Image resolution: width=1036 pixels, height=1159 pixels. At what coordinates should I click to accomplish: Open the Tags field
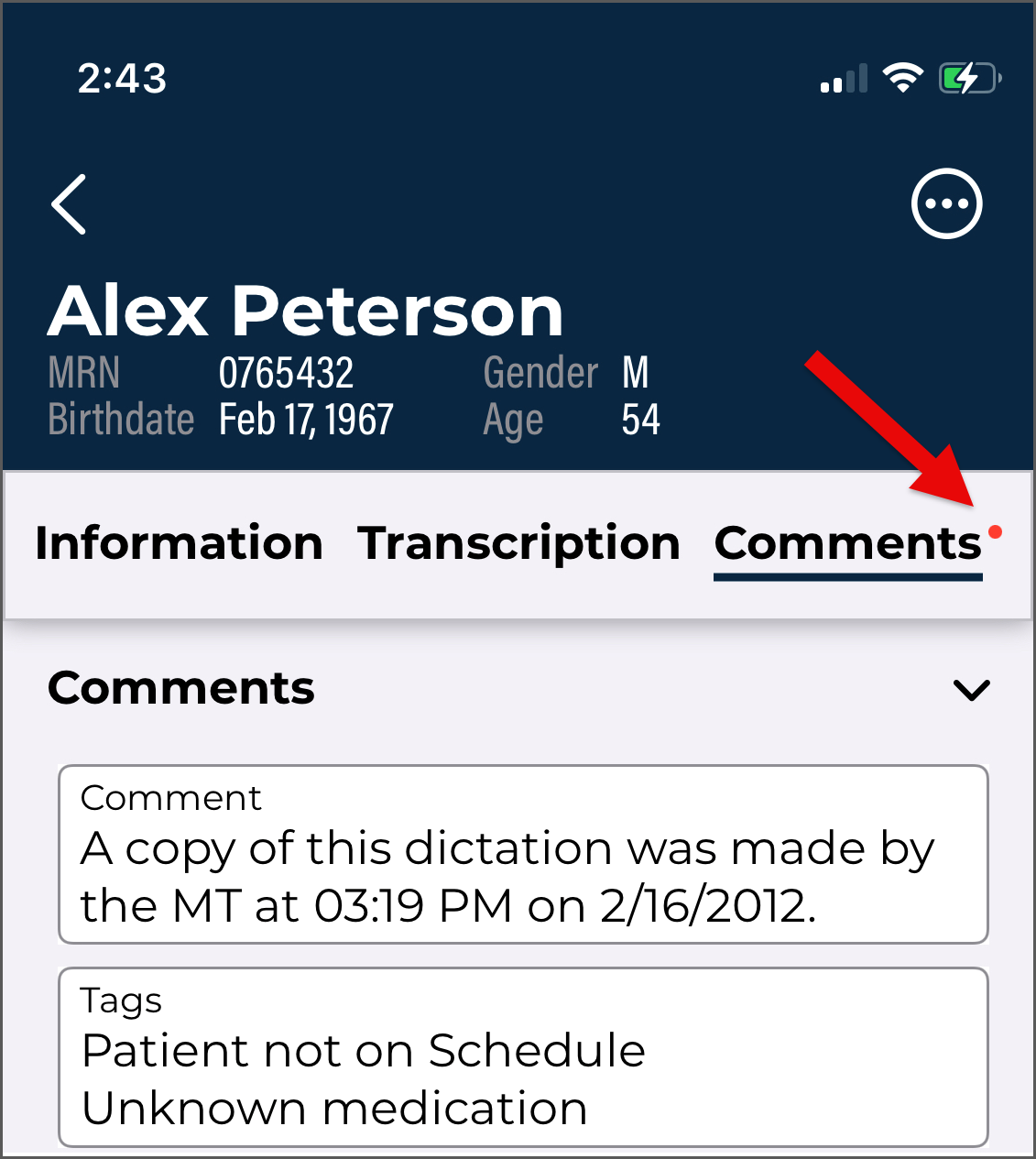(523, 1056)
